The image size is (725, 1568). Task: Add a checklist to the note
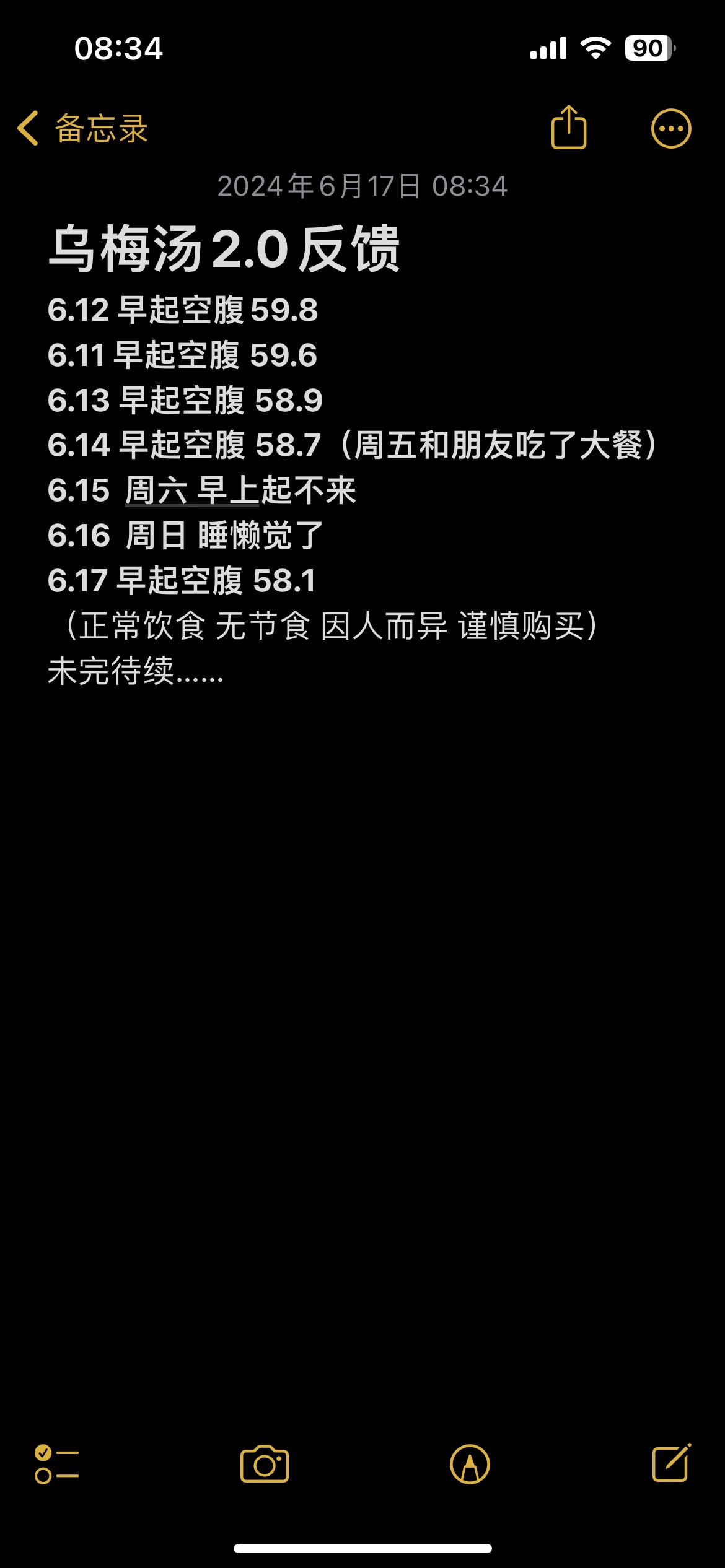click(x=57, y=1464)
